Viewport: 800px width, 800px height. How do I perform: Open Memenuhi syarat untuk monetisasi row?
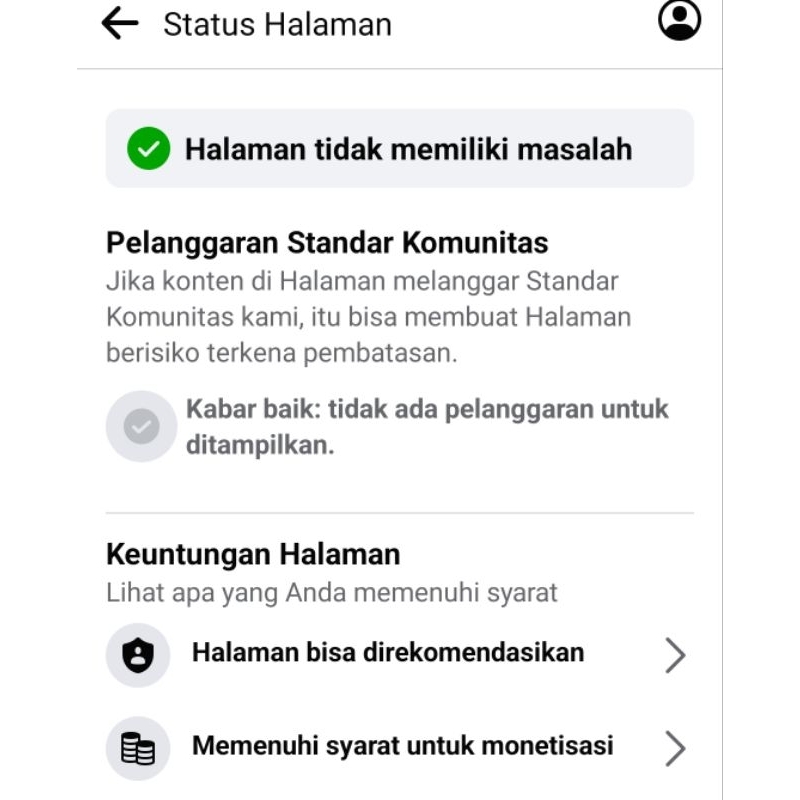pos(400,747)
